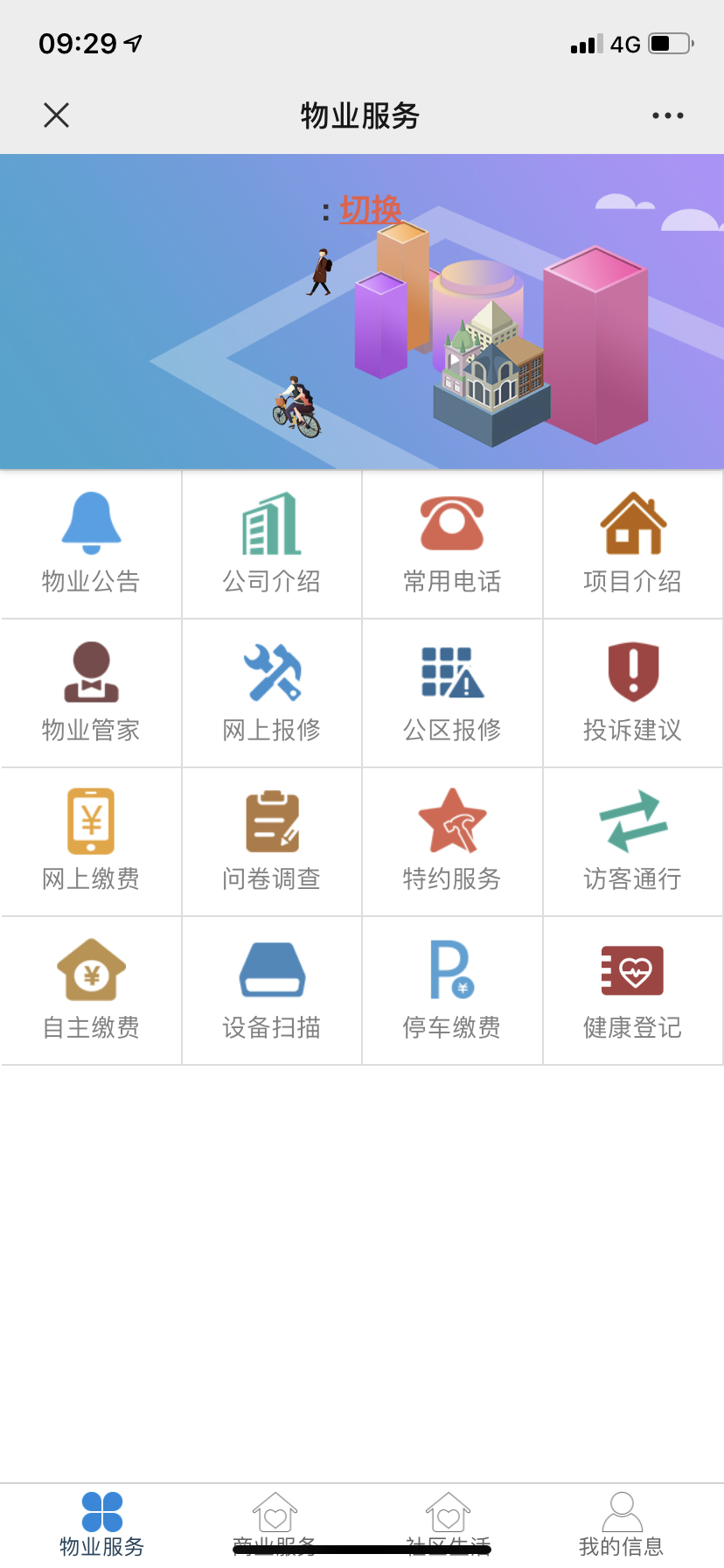View 公司介绍 company introduction
This screenshot has height=1568, width=724.
pos(272,544)
